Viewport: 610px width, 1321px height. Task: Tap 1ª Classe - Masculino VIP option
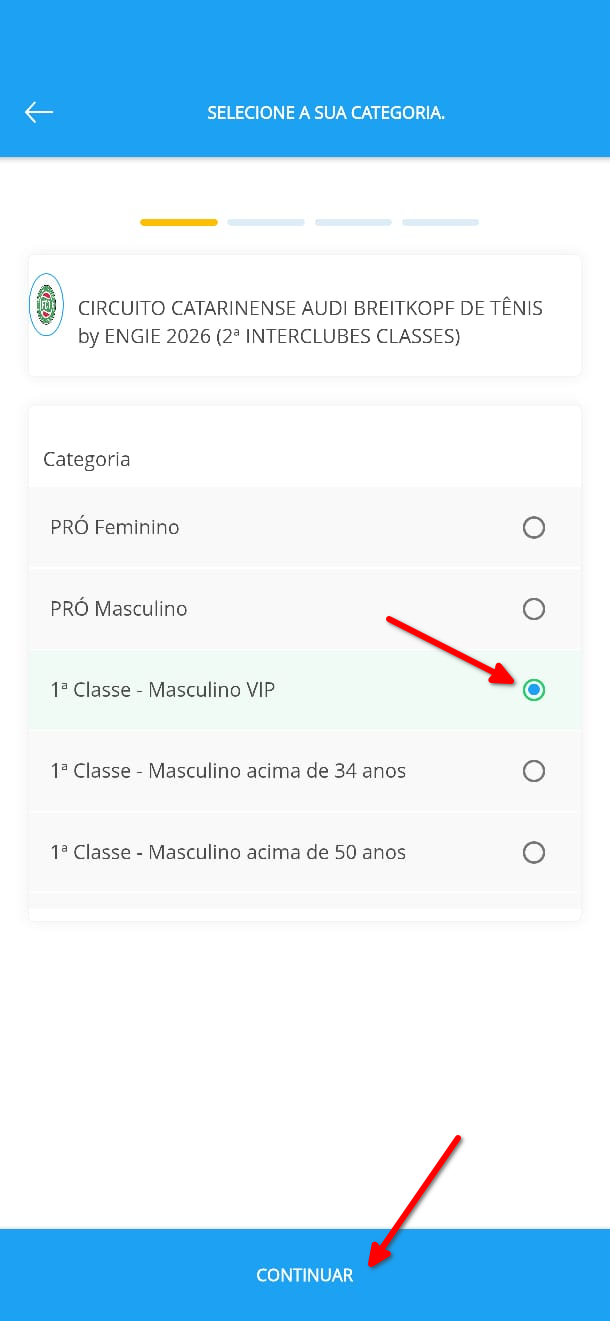[x=305, y=690]
